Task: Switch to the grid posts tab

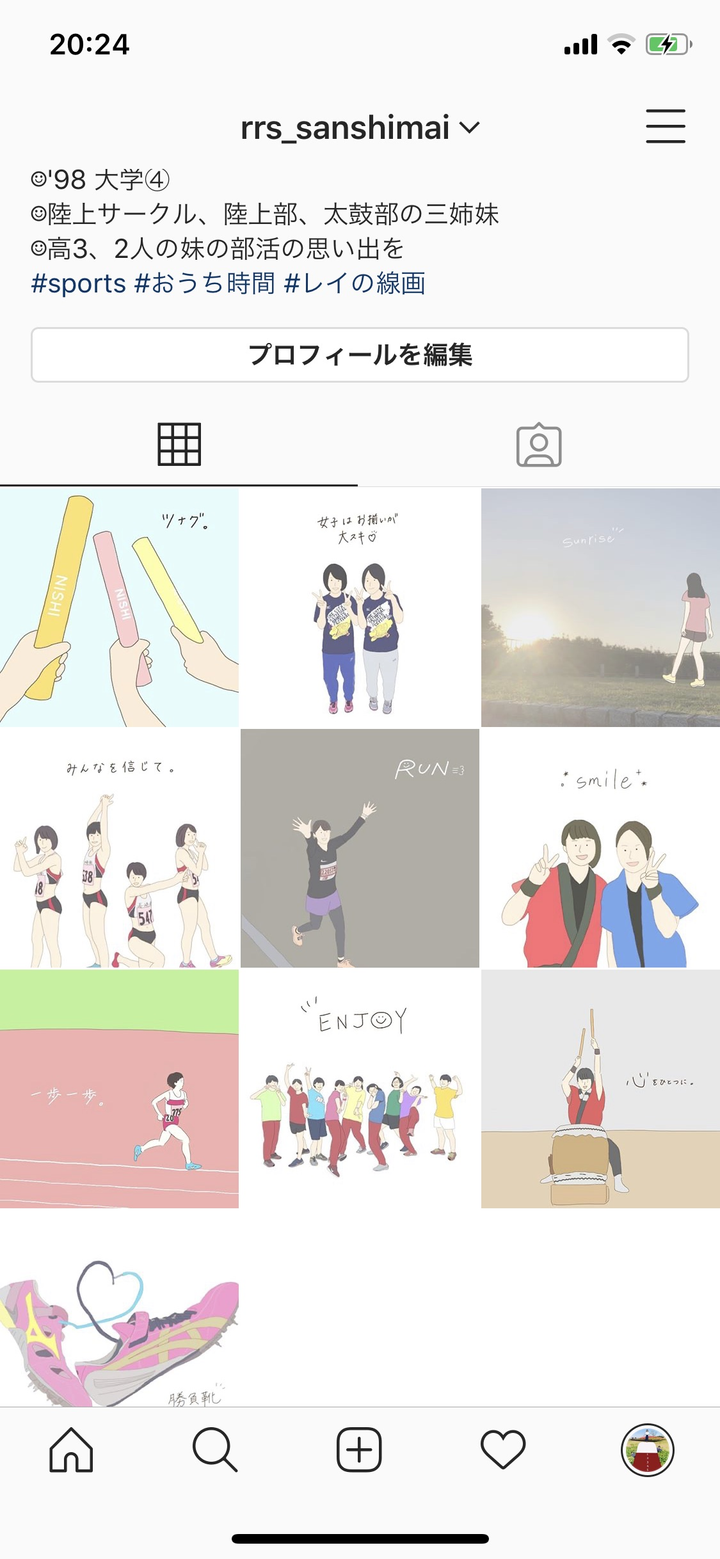Action: [x=180, y=445]
